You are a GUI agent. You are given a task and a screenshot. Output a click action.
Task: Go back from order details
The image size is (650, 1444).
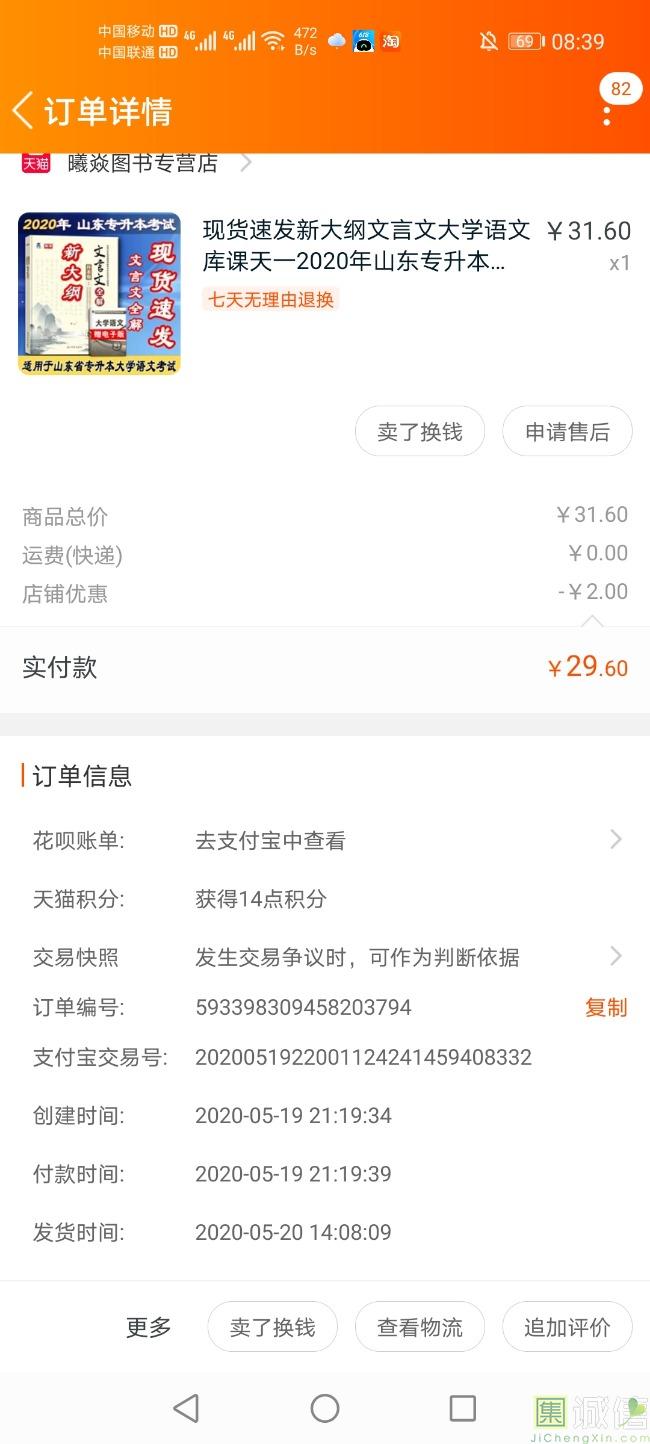23,110
